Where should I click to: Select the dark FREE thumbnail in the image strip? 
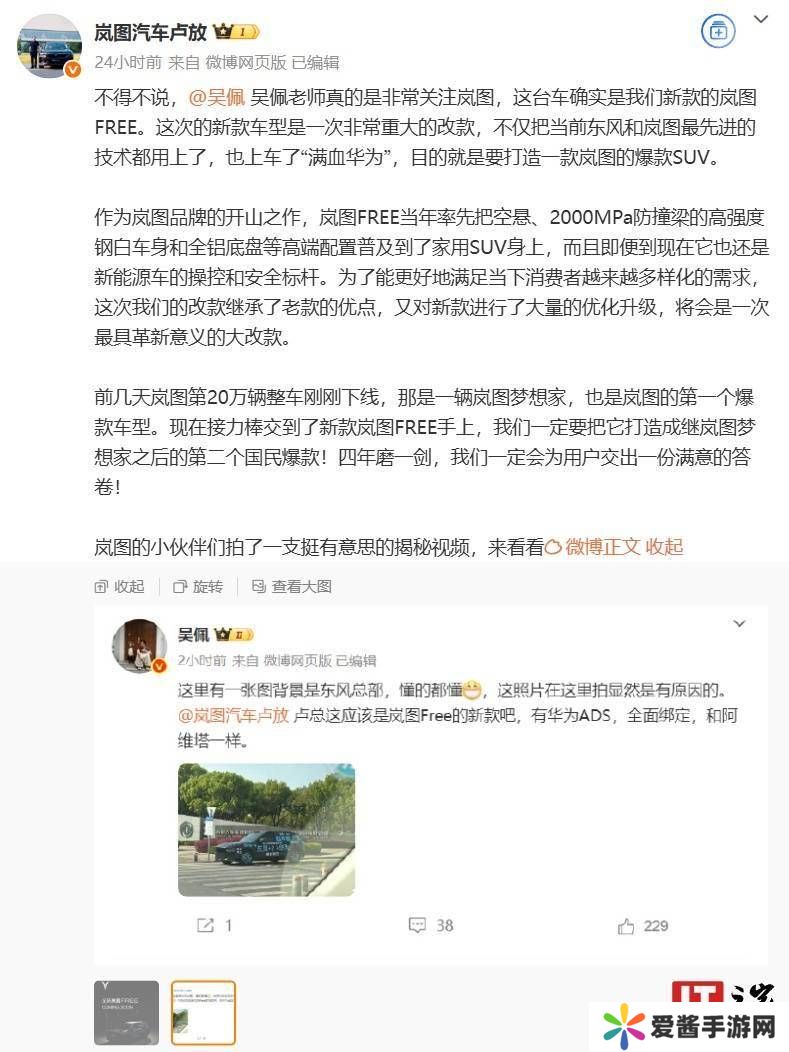pos(126,1012)
